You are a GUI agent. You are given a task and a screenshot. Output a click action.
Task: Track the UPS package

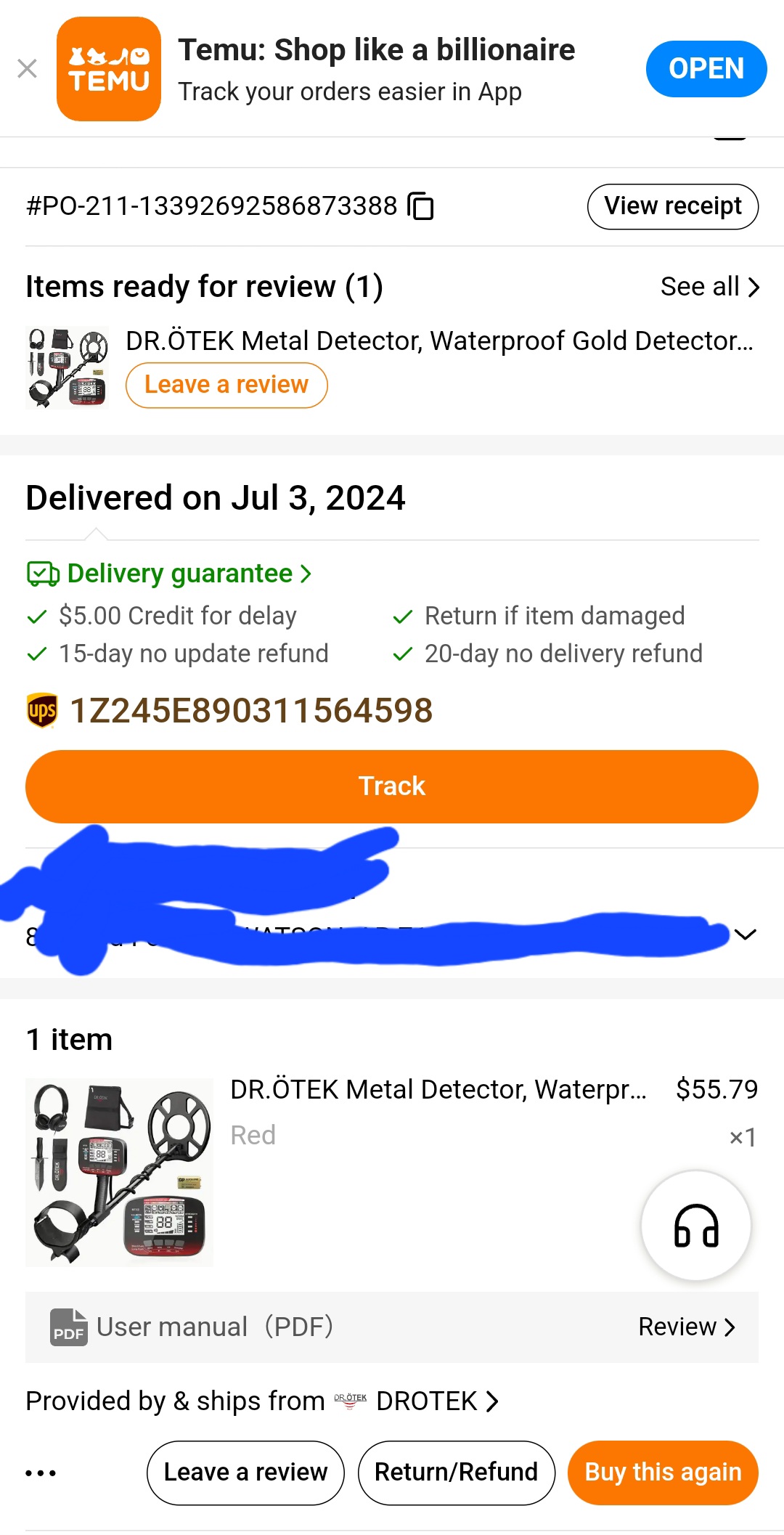pyautogui.click(x=392, y=786)
